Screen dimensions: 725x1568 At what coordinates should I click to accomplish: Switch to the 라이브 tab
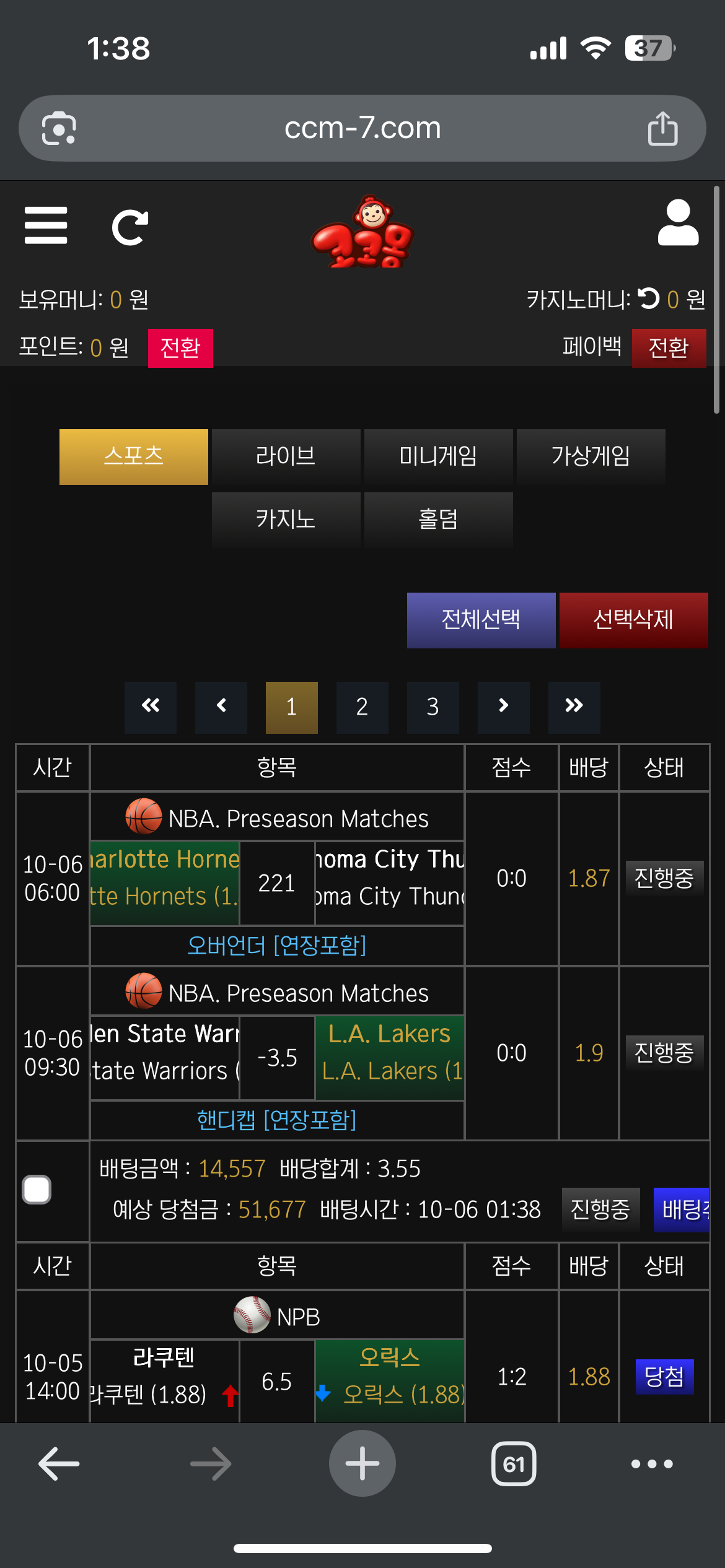(286, 456)
